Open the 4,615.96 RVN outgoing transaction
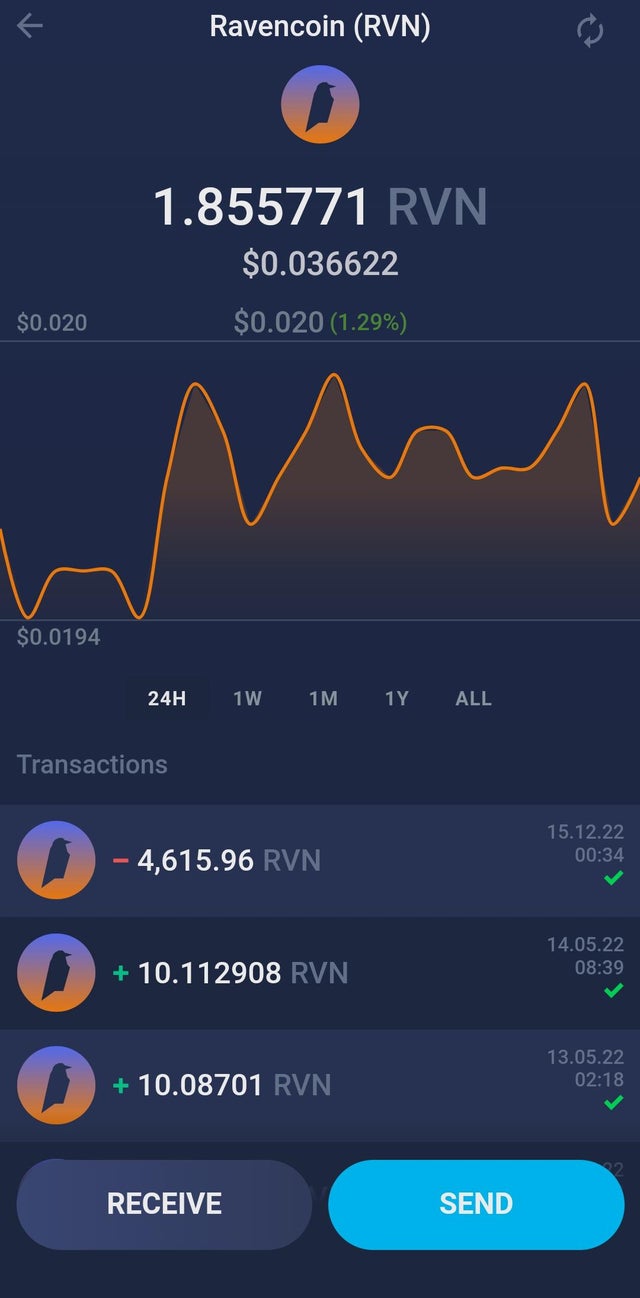This screenshot has height=1298, width=640. tap(320, 860)
